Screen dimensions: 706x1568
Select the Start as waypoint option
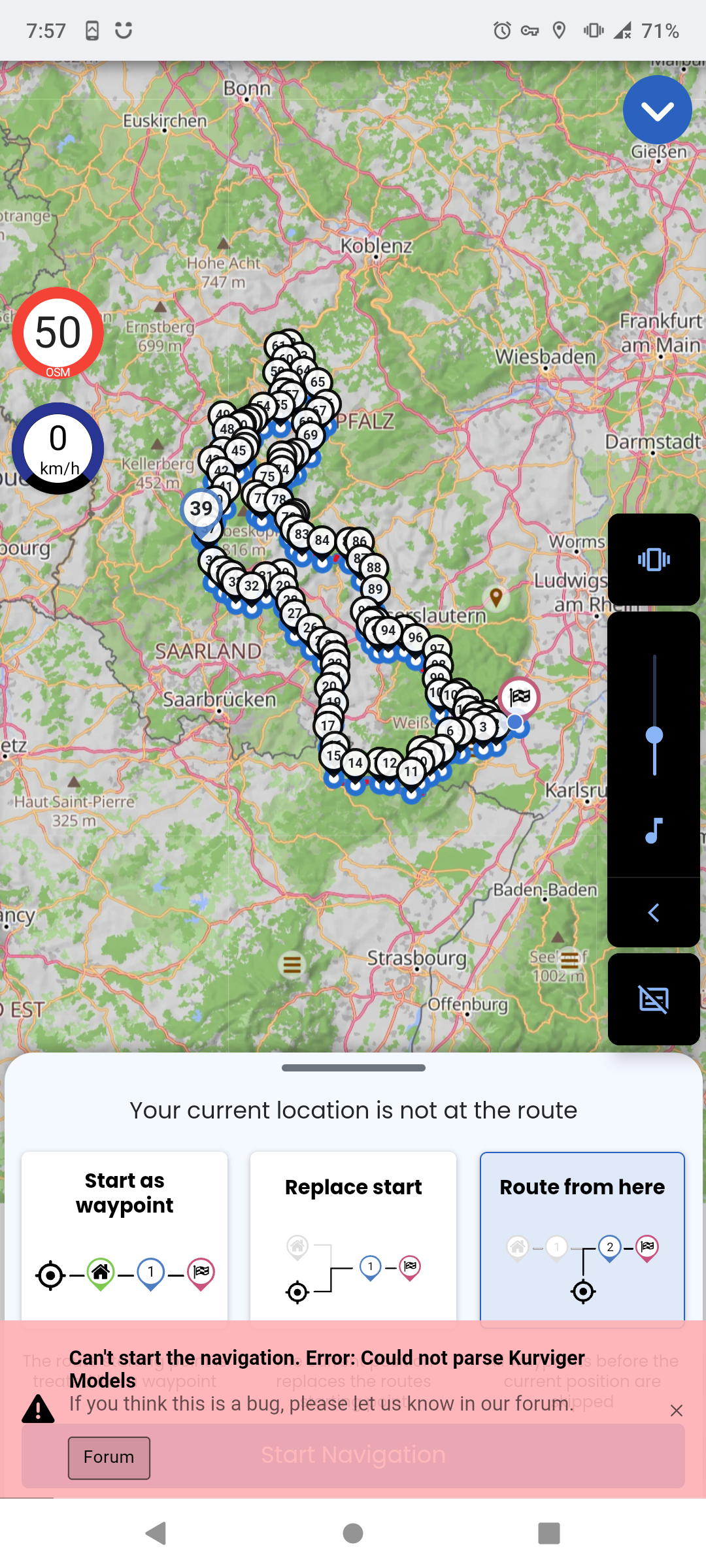(124, 1235)
